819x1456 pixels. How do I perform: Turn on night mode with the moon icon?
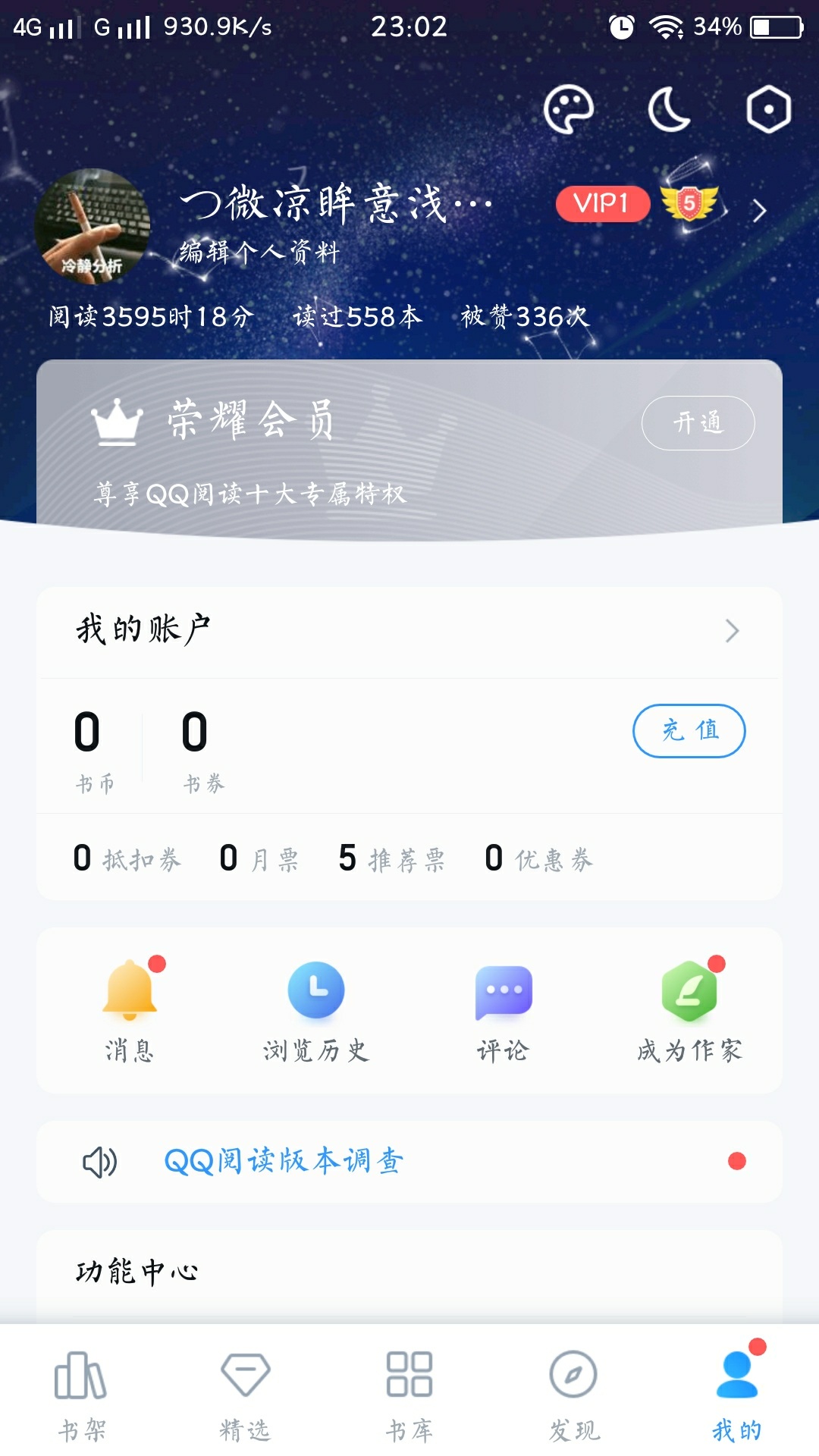(x=670, y=110)
